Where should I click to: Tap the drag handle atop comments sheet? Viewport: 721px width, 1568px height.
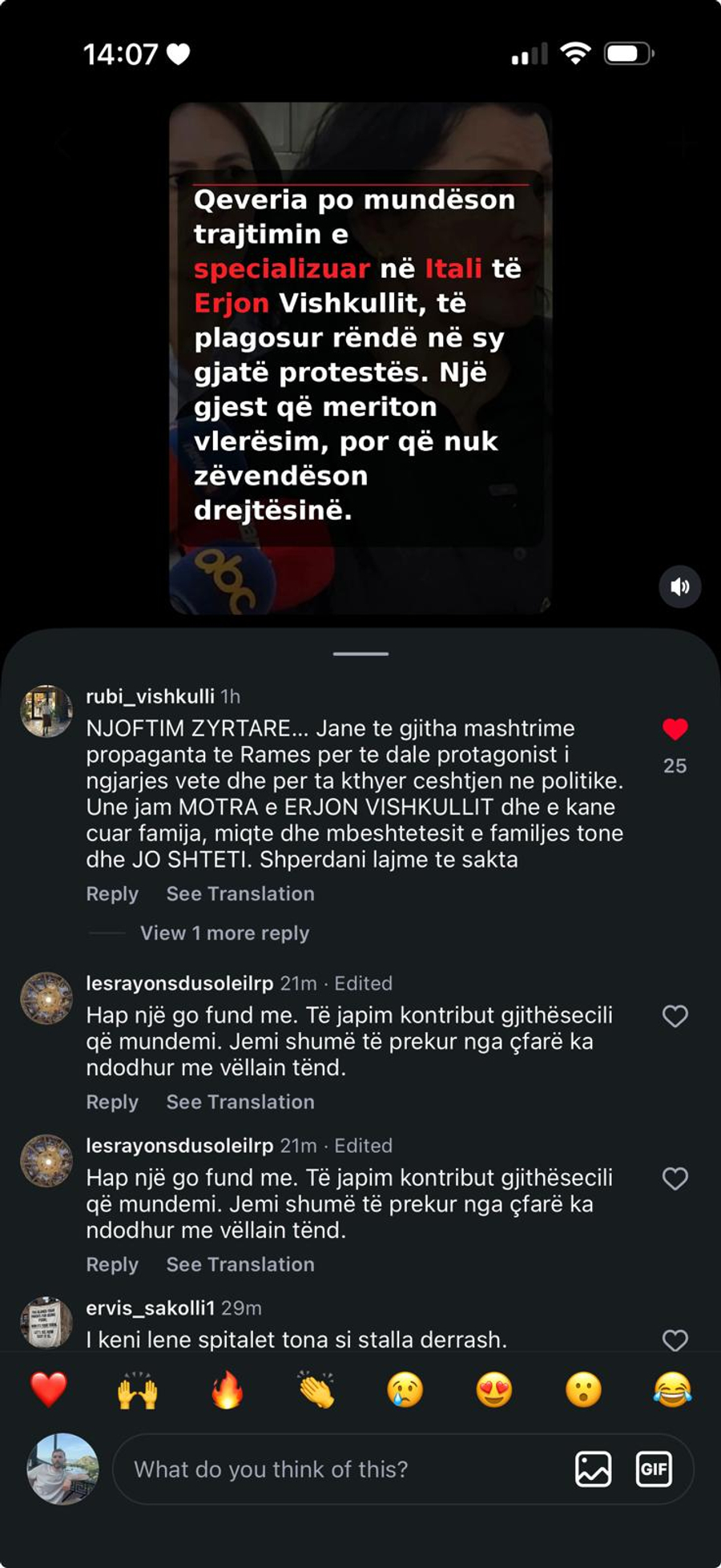coord(360,654)
